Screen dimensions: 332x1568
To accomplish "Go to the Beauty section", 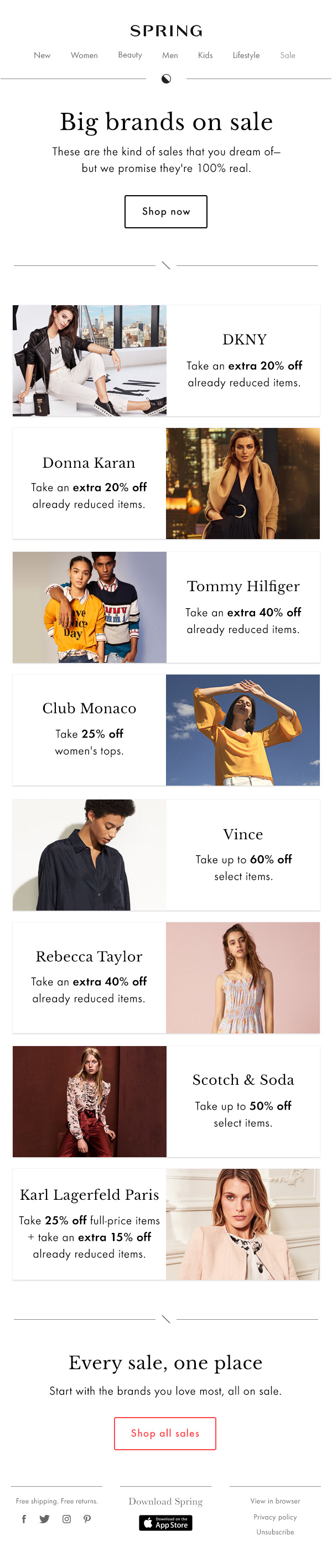I will (129, 55).
